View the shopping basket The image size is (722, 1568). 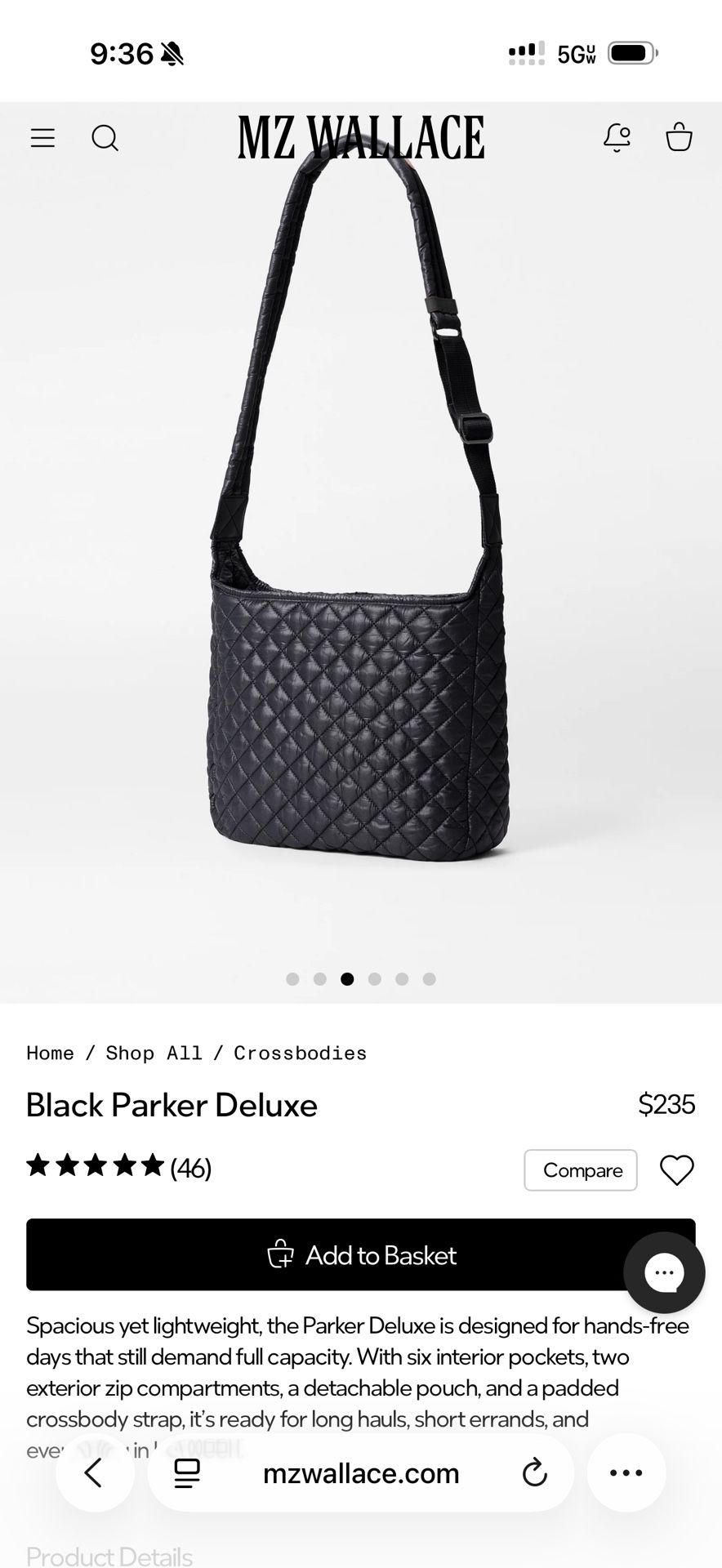679,137
